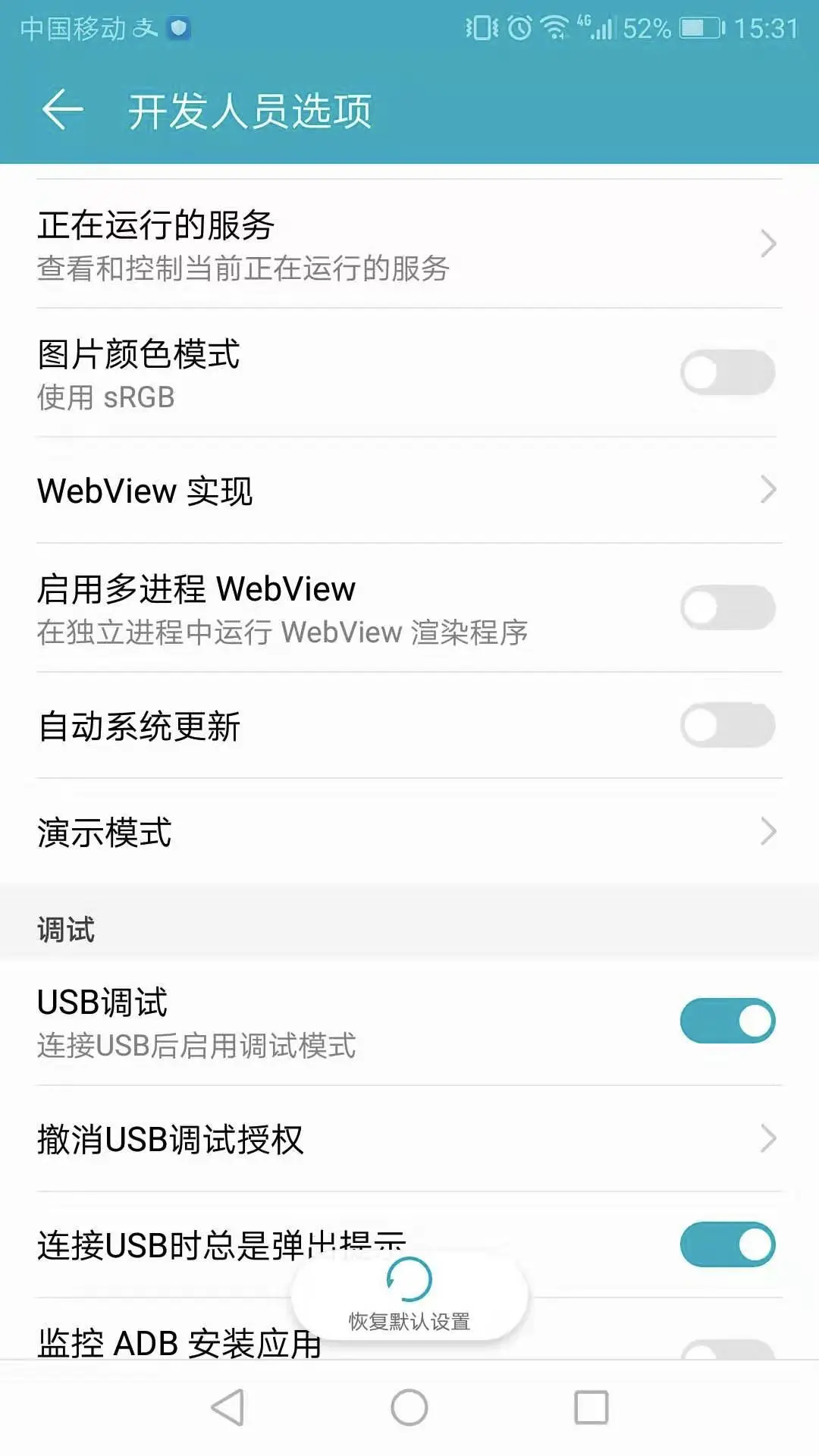Screen dimensions: 819x1456
Task: Toggle 图片颜色模式 sRGB switch
Action: (726, 373)
